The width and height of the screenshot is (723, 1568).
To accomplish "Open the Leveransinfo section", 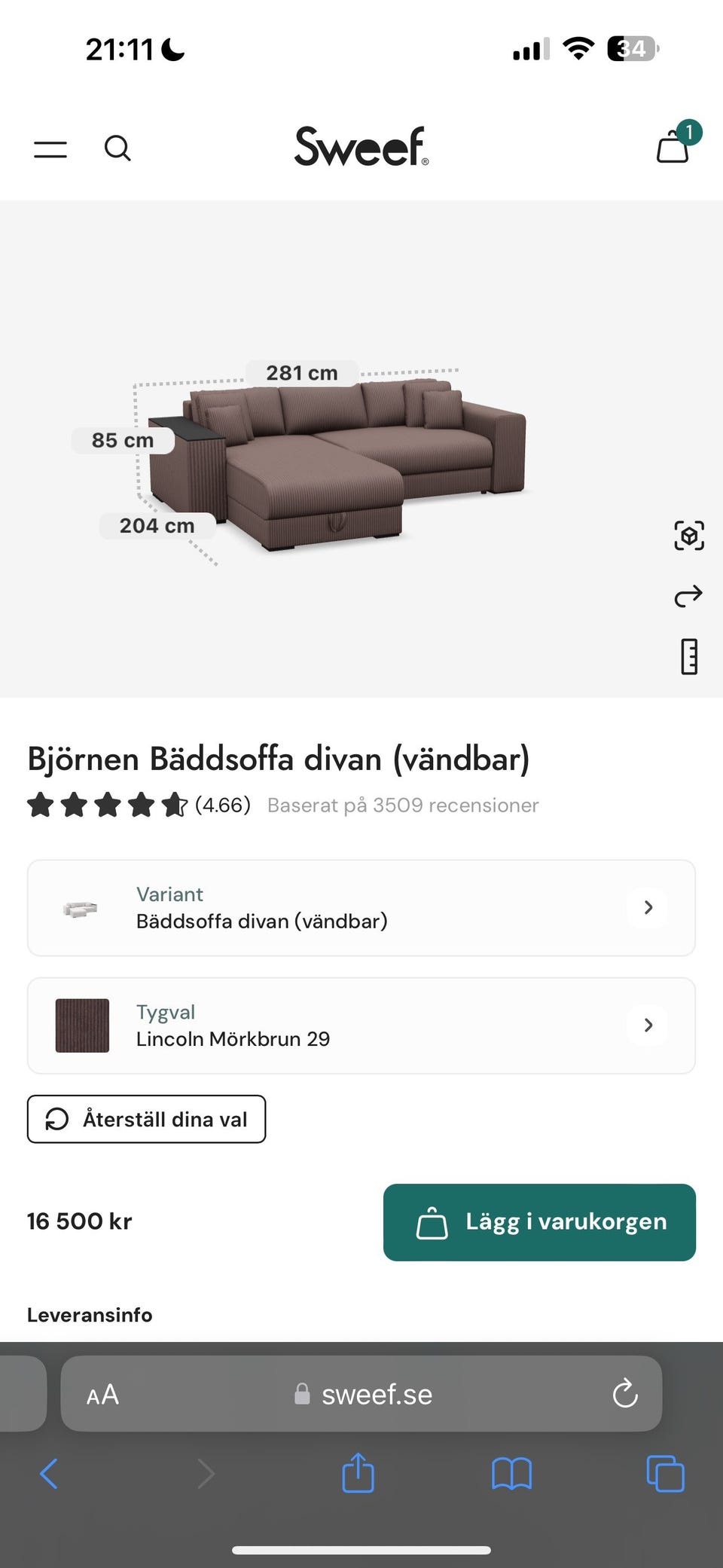I will coord(89,1314).
